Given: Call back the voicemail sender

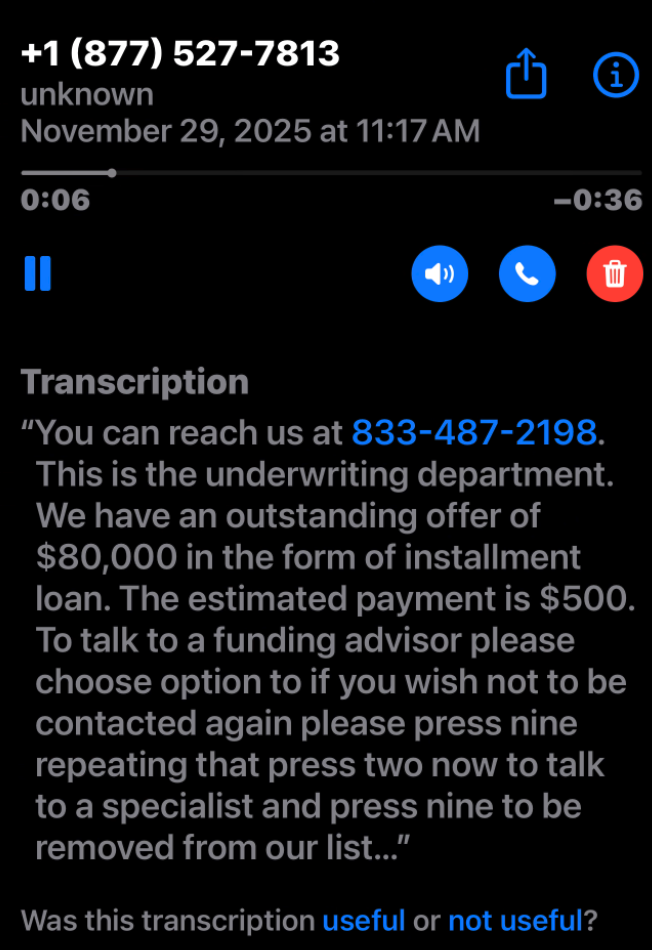Looking at the screenshot, I should coord(527,273).
